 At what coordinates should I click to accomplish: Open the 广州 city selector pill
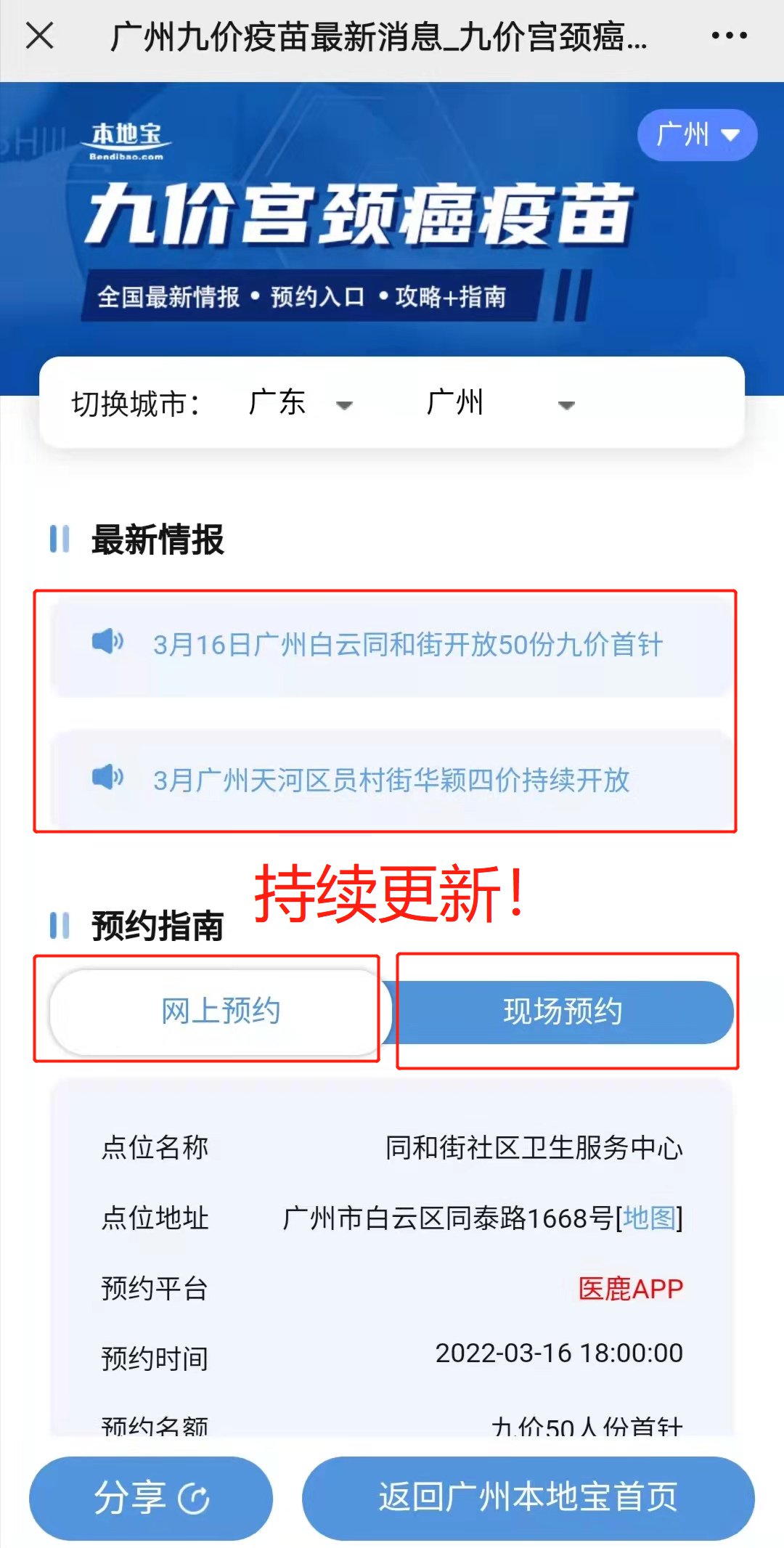[x=697, y=135]
